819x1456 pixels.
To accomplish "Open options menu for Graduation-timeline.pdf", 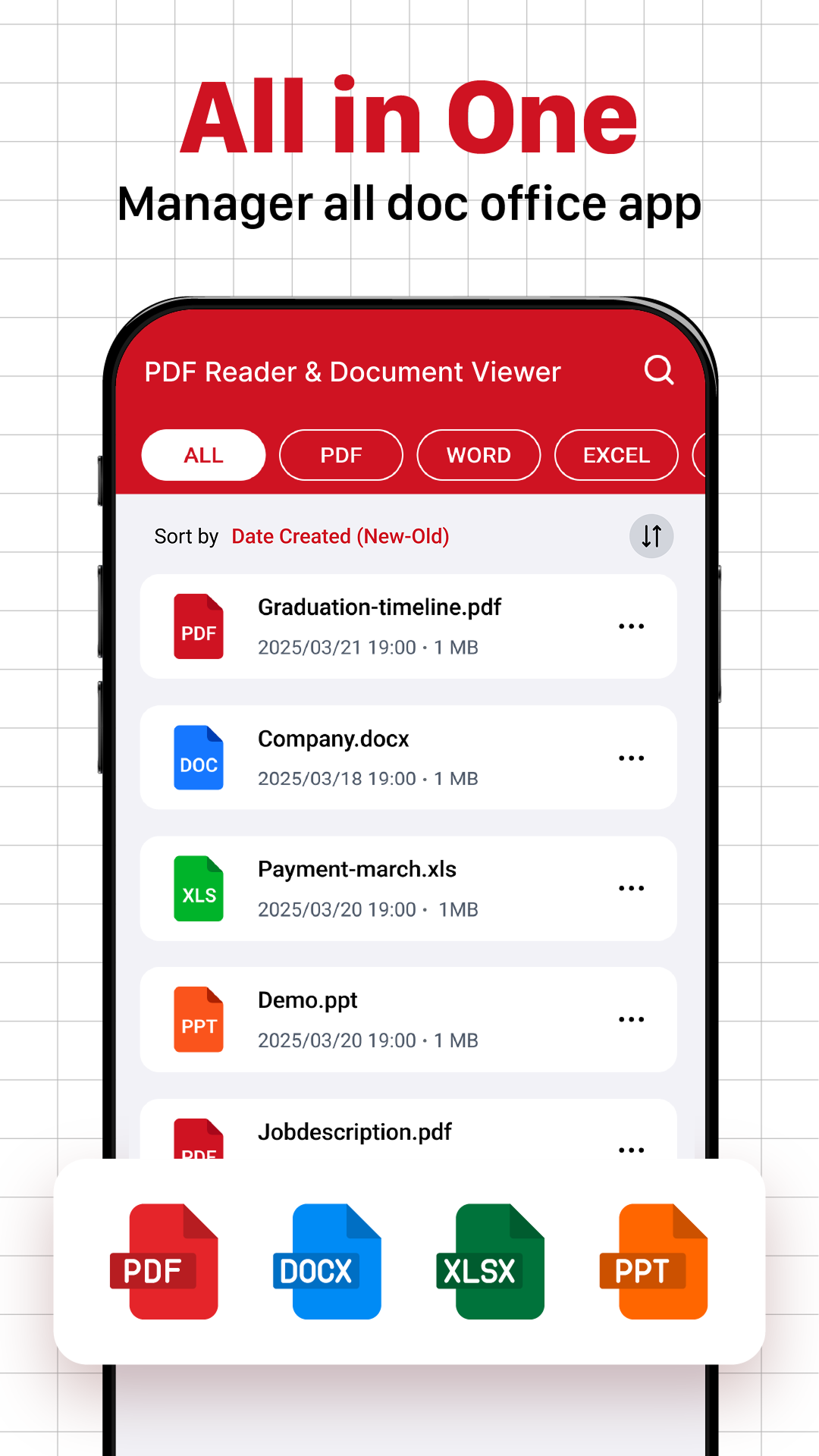I will [632, 626].
